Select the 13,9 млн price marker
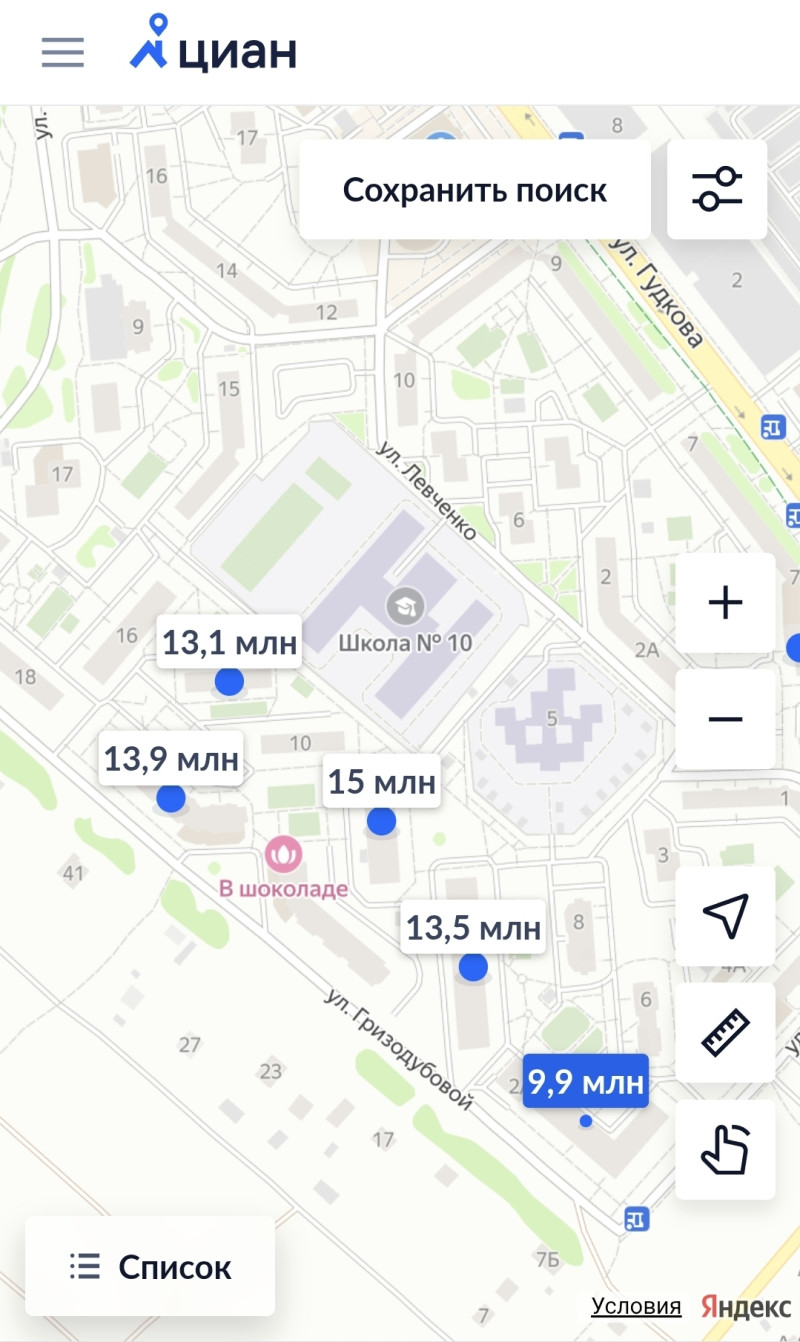Screen dimensions: 800x1342 172,759
